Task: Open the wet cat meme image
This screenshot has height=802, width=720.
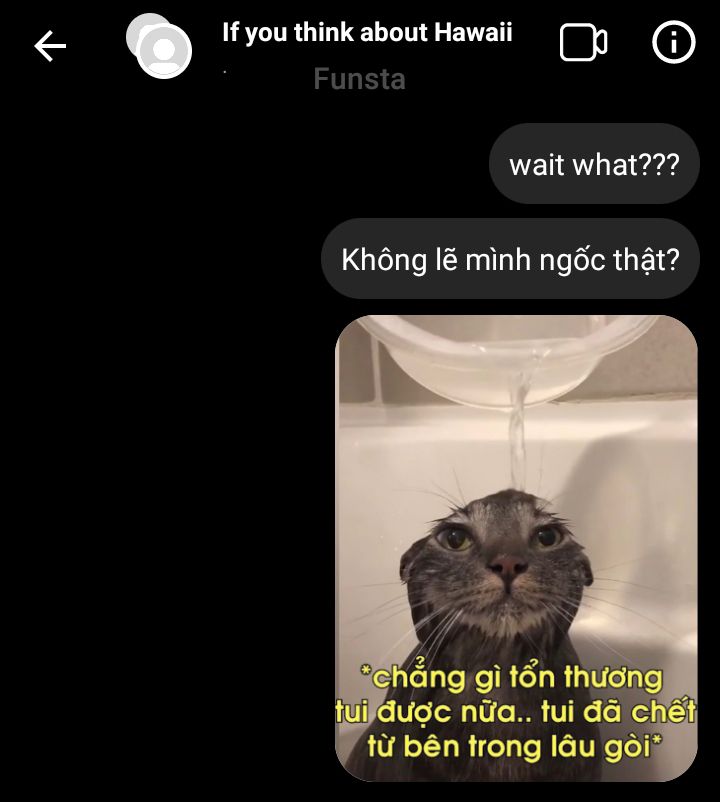Action: pyautogui.click(x=516, y=548)
